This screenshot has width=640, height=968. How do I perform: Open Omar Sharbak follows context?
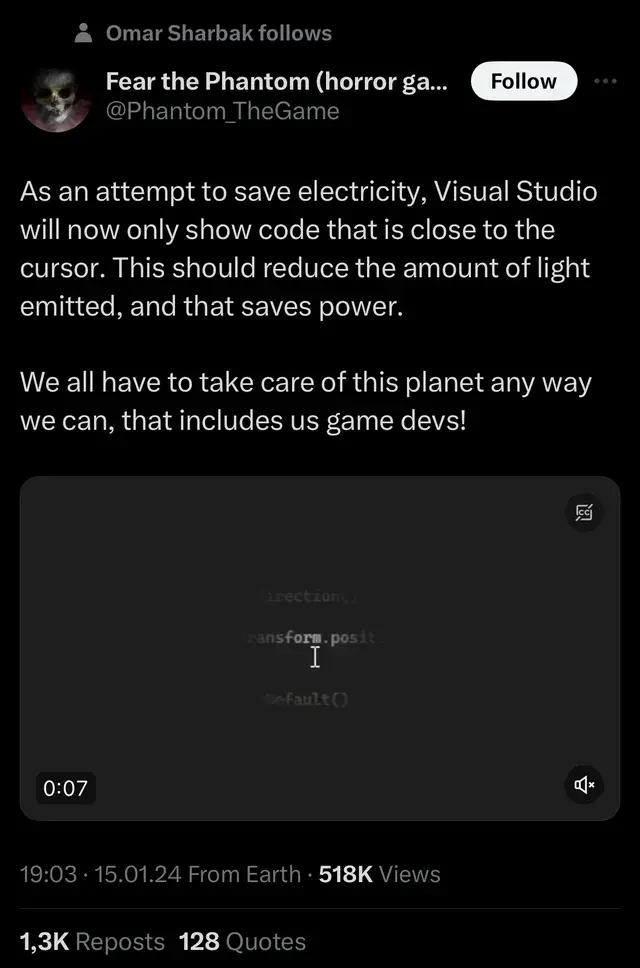tap(218, 33)
